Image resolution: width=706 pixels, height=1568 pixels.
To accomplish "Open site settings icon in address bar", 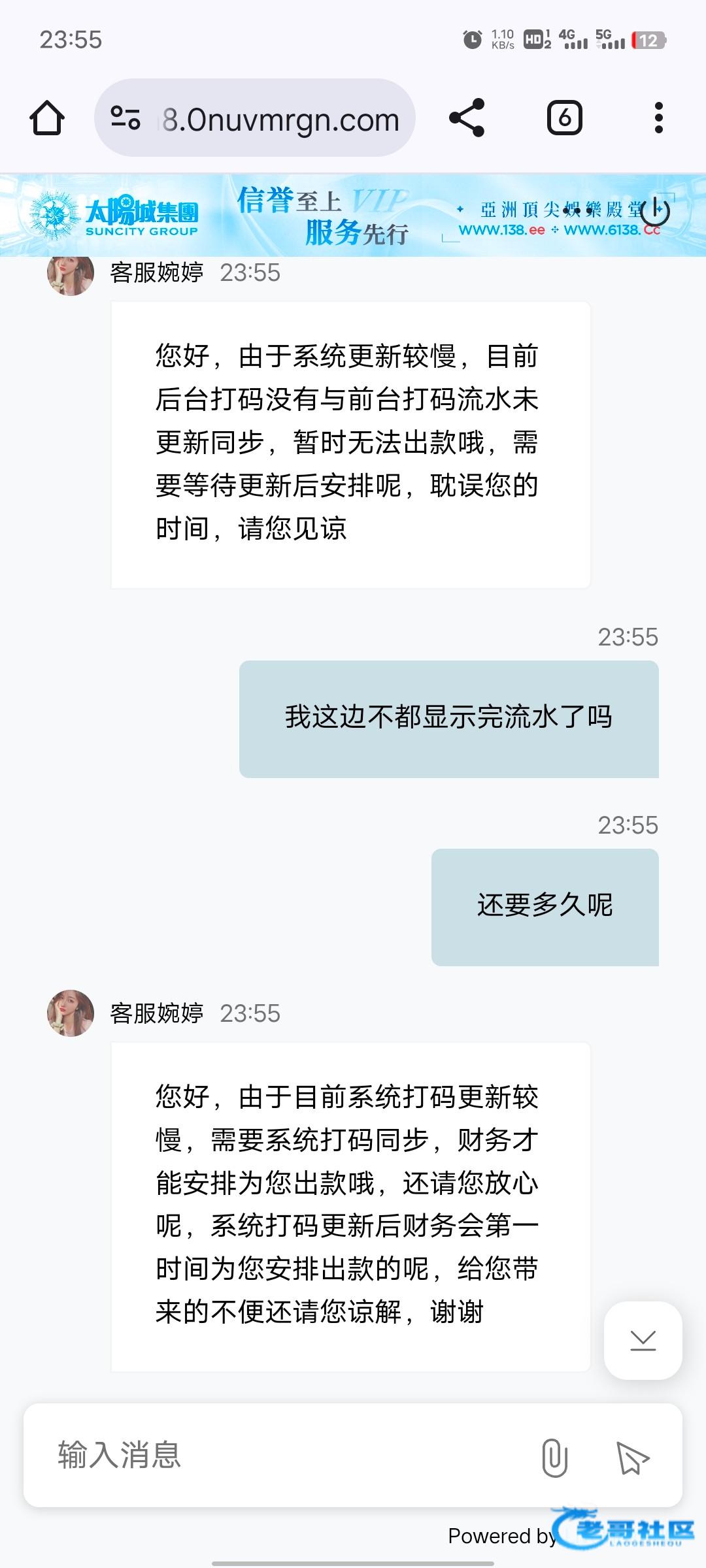I will pyautogui.click(x=126, y=118).
